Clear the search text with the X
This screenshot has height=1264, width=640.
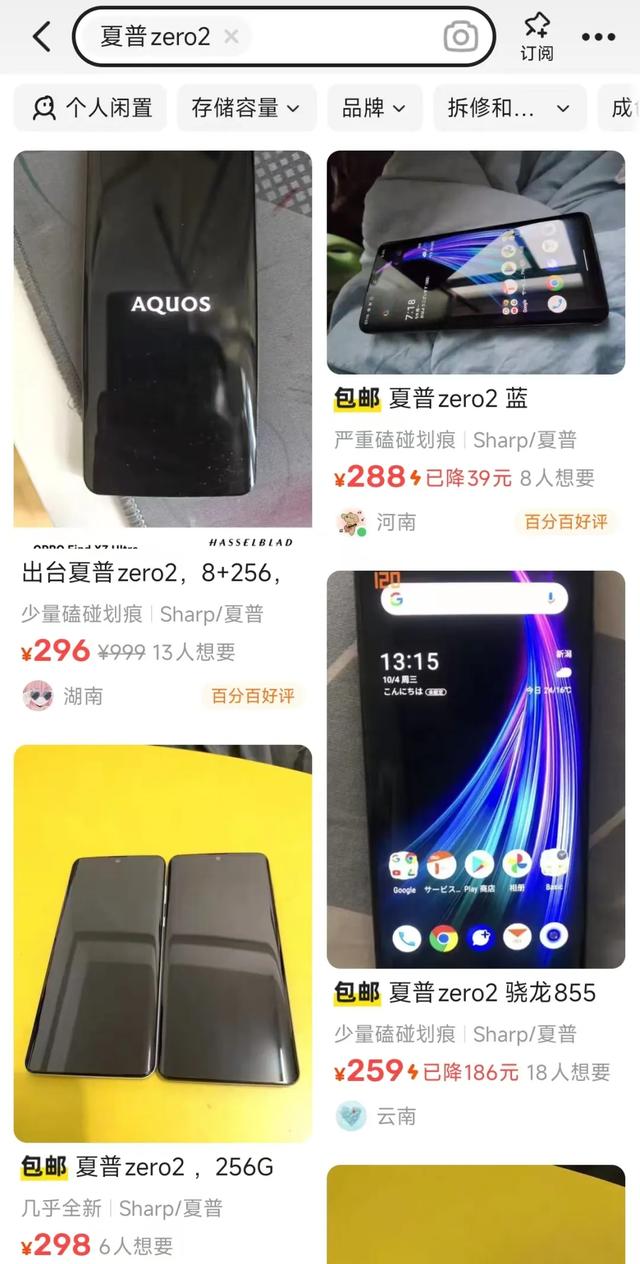coord(231,37)
